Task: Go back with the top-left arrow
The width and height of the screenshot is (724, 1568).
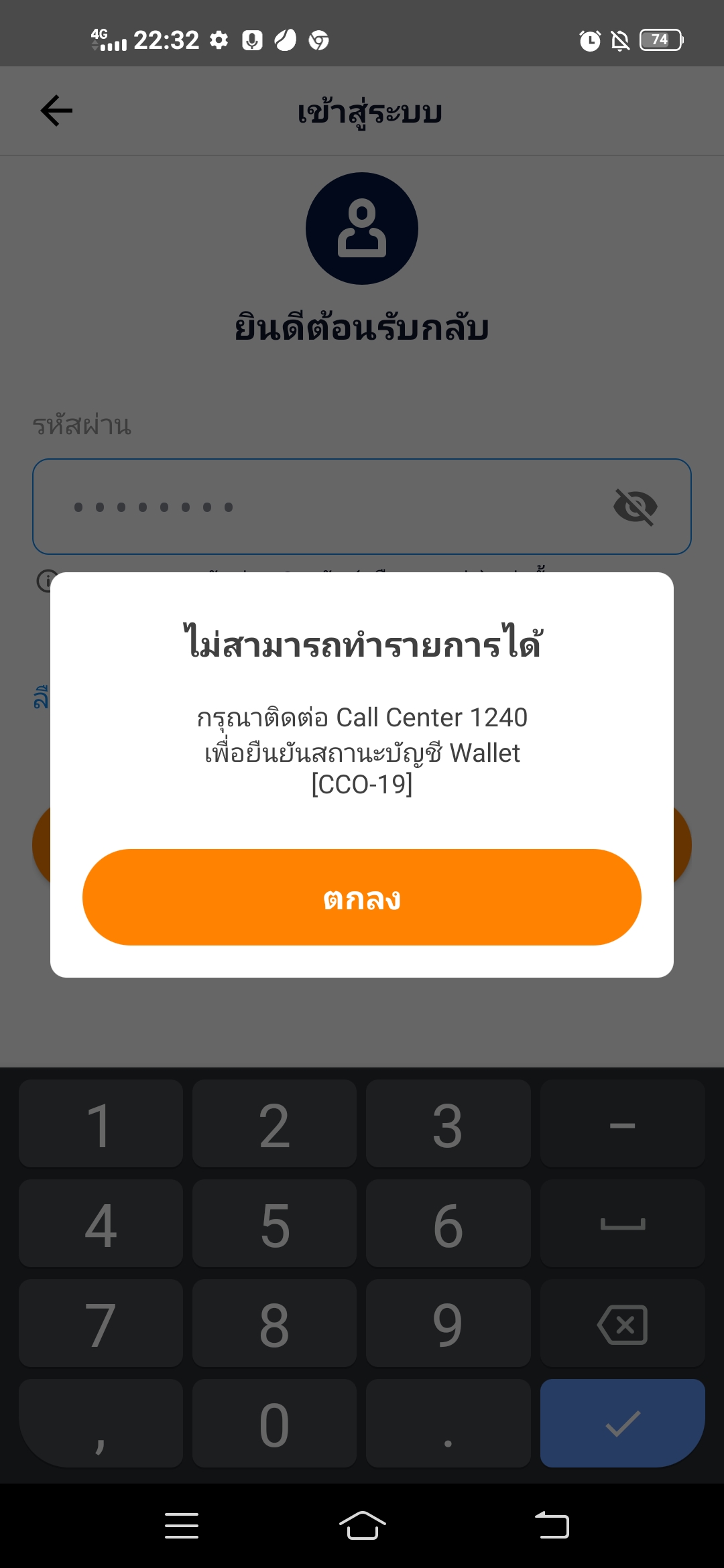Action: coord(57,111)
